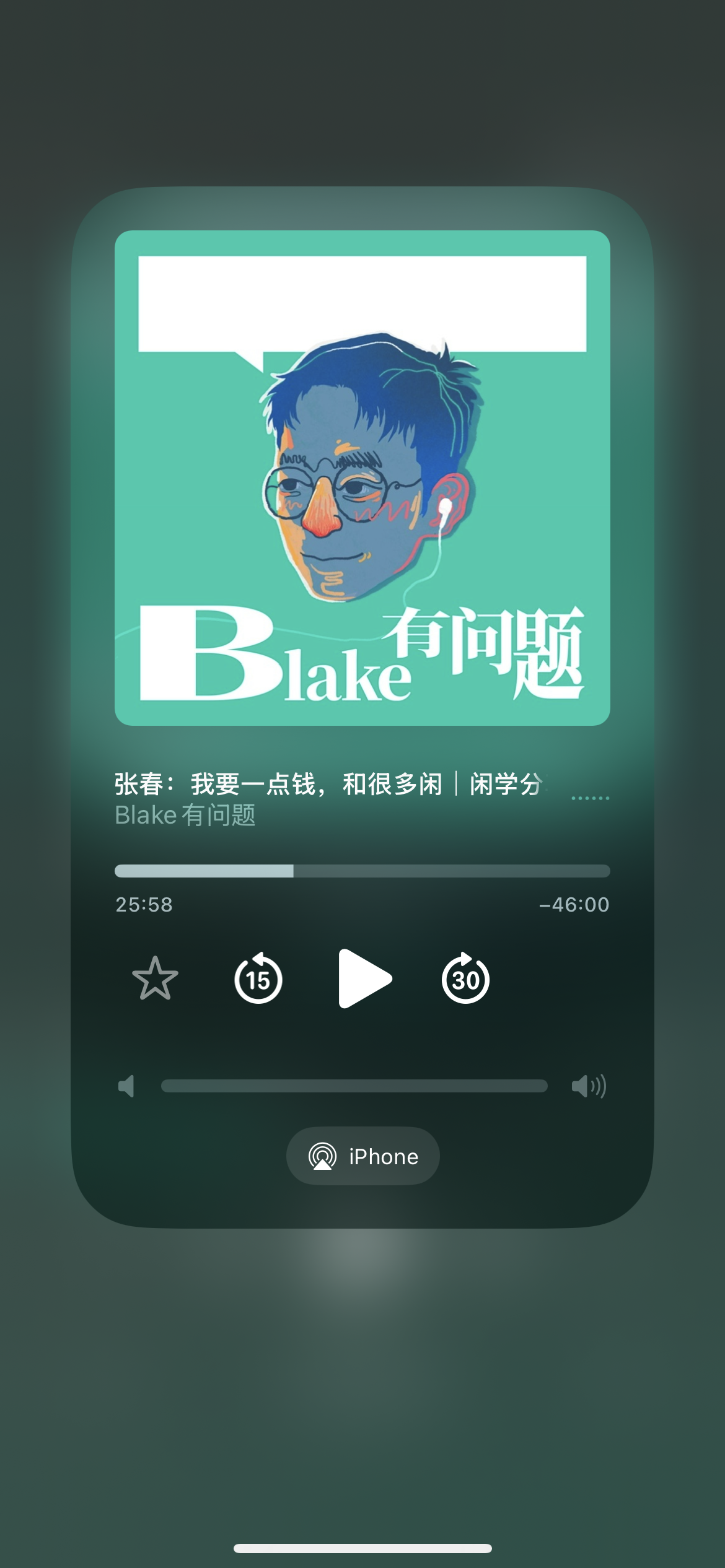
Task: Open the iPhone AirPlay output picker
Action: pos(363,1156)
